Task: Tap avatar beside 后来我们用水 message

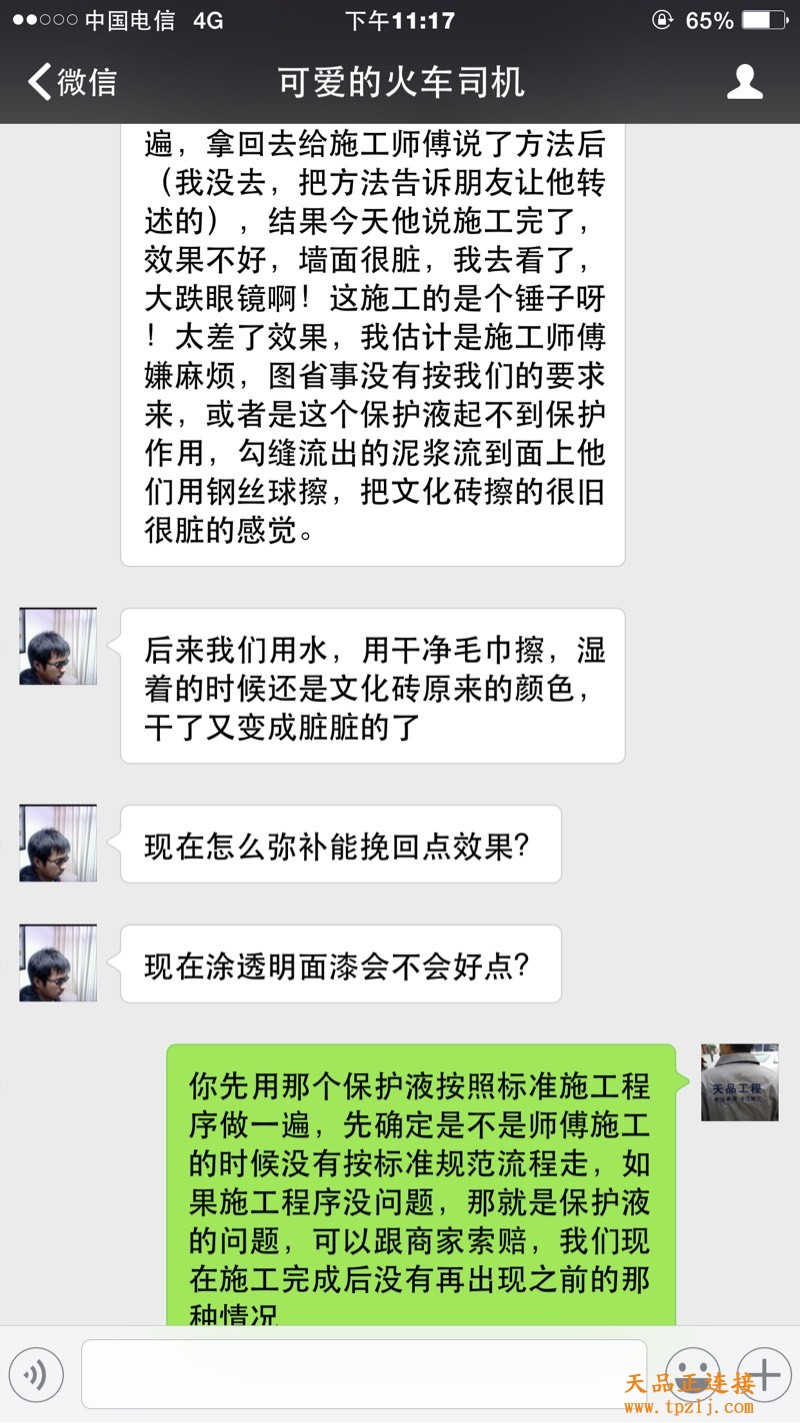Action: pyautogui.click(x=58, y=646)
